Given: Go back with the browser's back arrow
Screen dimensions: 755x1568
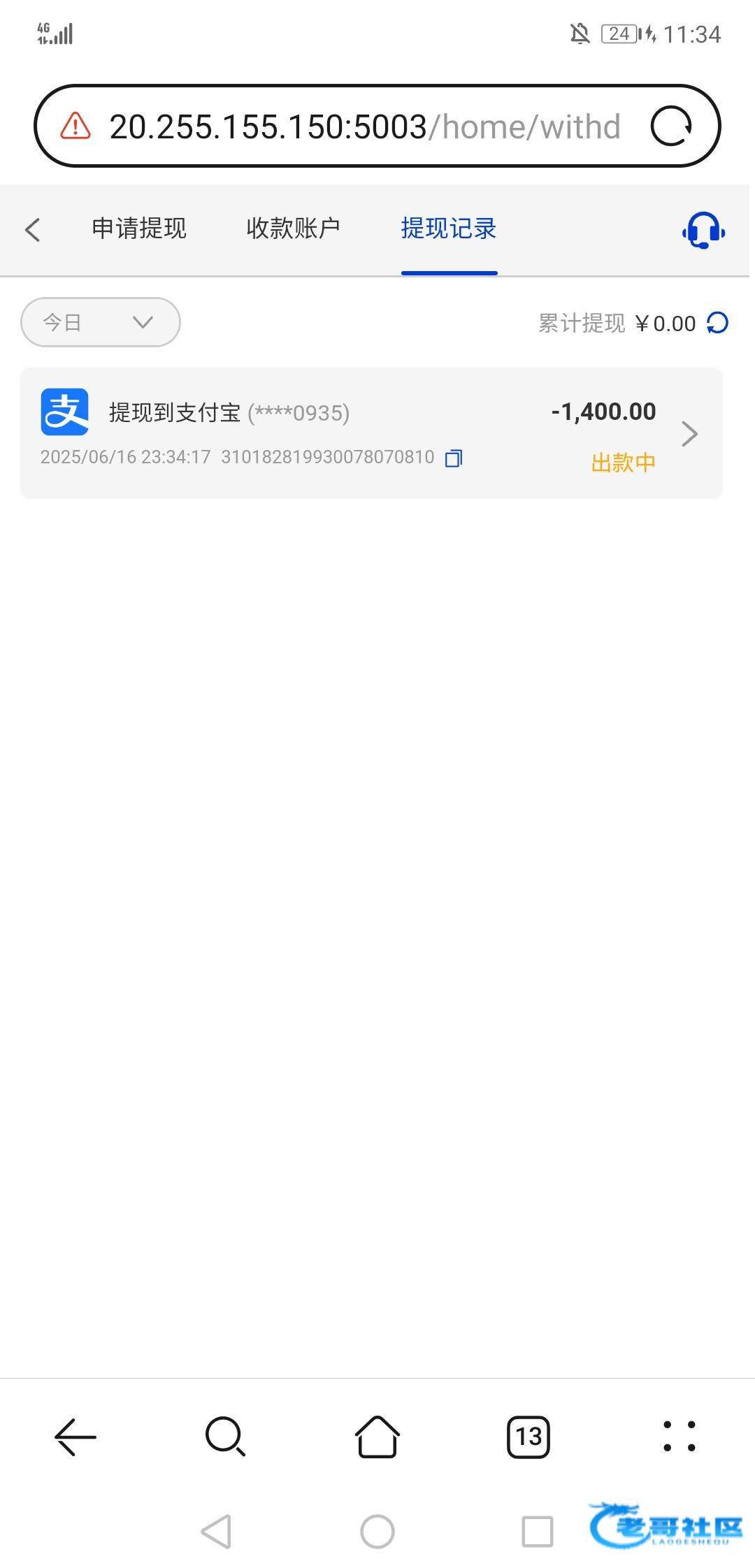Looking at the screenshot, I should tap(75, 1437).
